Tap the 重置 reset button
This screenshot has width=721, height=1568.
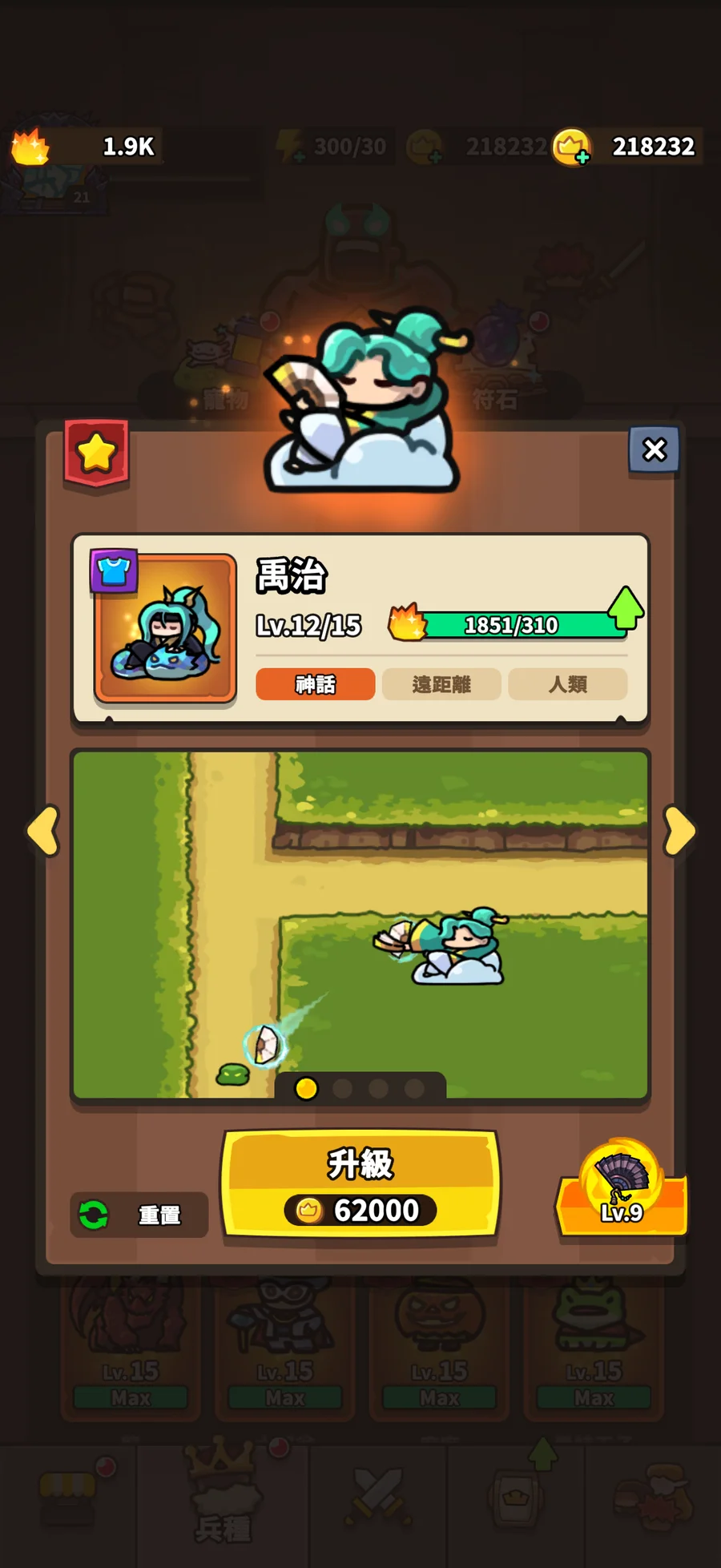pos(139,1215)
